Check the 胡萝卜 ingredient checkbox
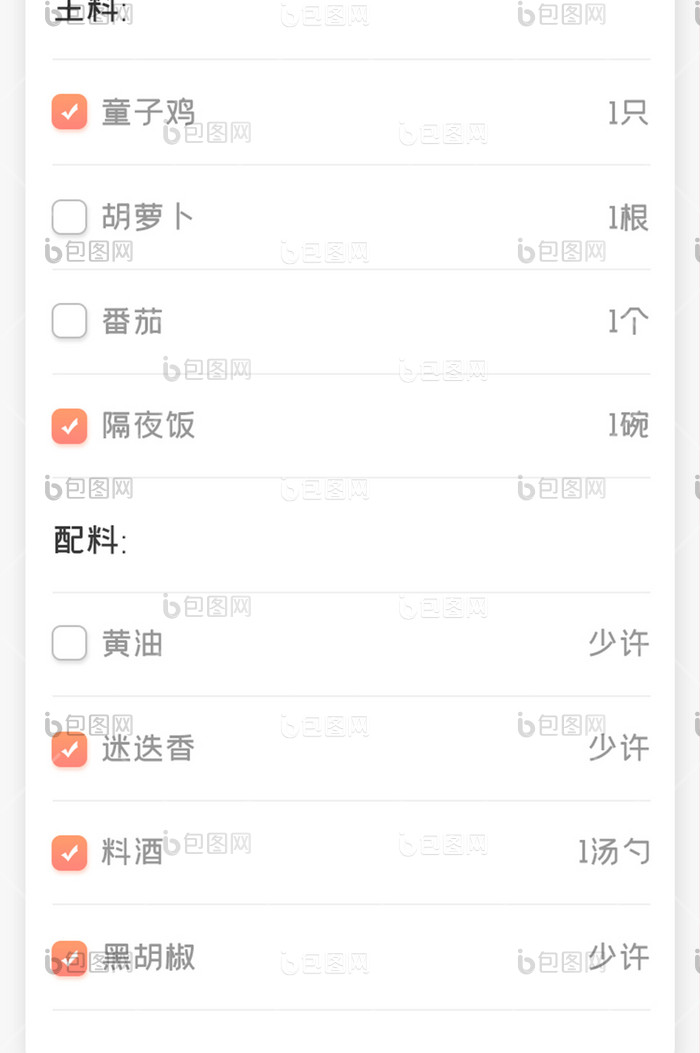The height and width of the screenshot is (1053, 700). pyautogui.click(x=69, y=217)
